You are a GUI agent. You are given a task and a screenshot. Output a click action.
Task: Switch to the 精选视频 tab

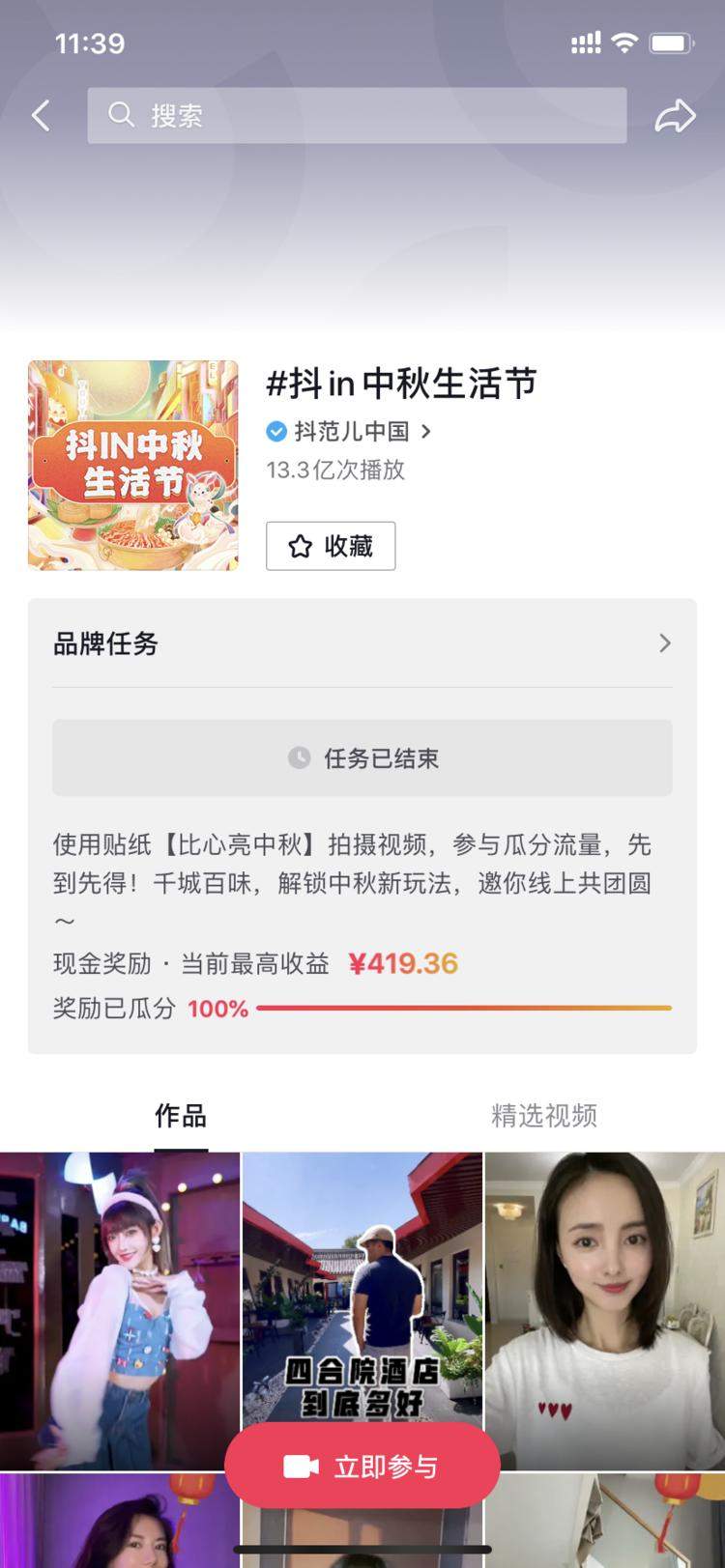(x=543, y=1116)
